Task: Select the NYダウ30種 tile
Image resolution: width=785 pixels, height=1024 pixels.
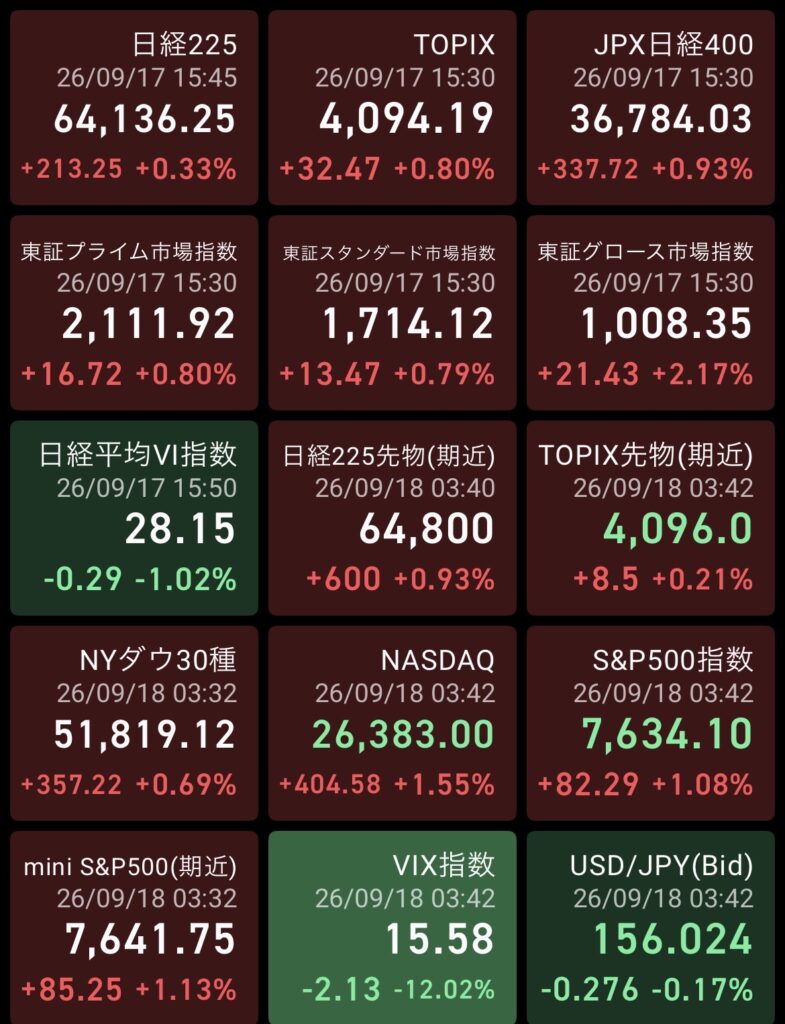Action: pos(134,723)
